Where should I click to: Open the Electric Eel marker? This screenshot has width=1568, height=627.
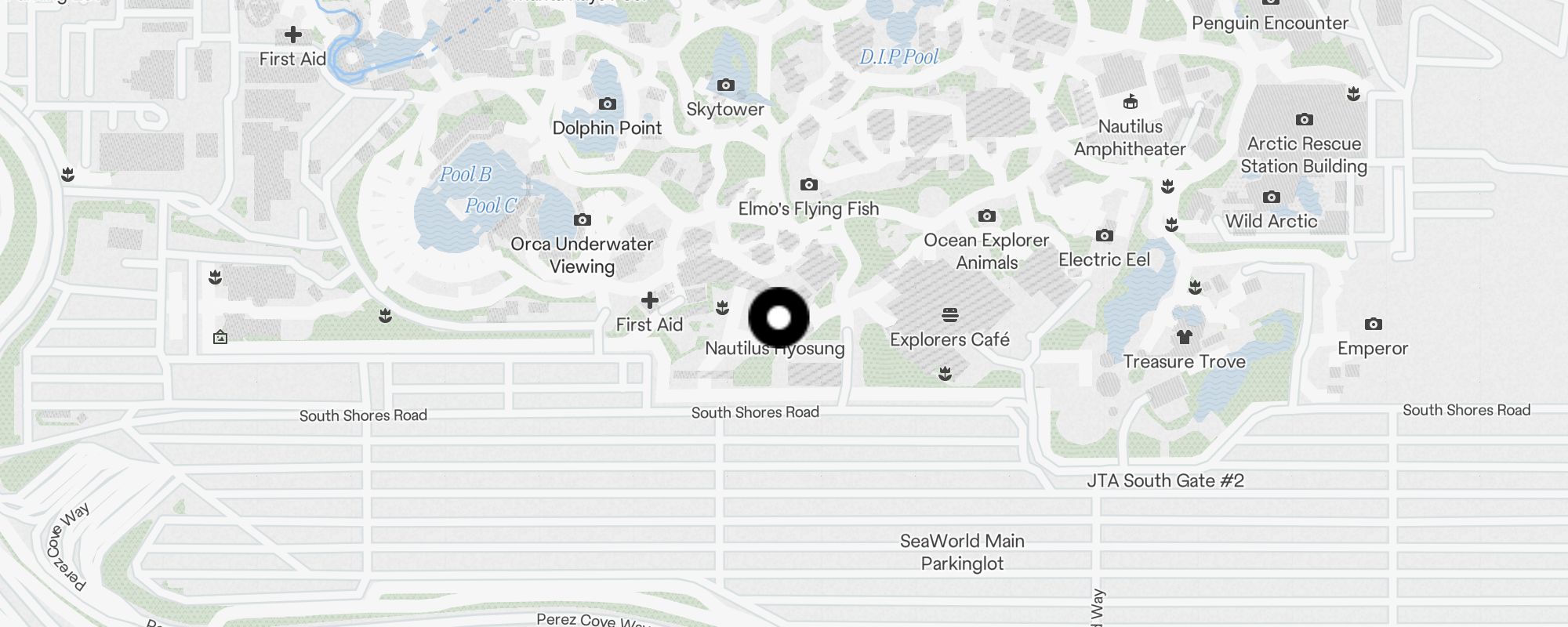(1104, 235)
